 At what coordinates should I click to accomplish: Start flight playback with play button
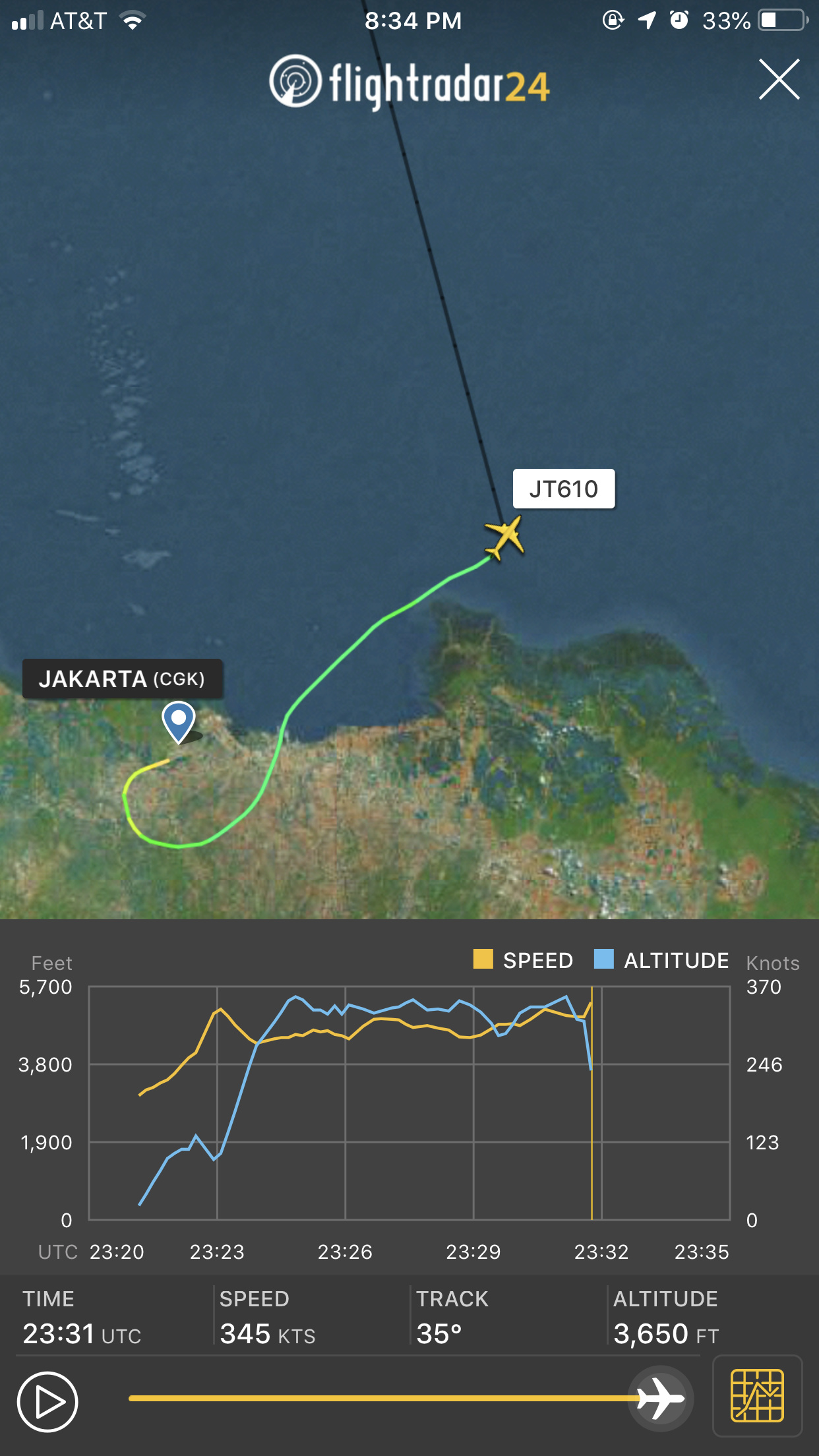pyautogui.click(x=47, y=1401)
